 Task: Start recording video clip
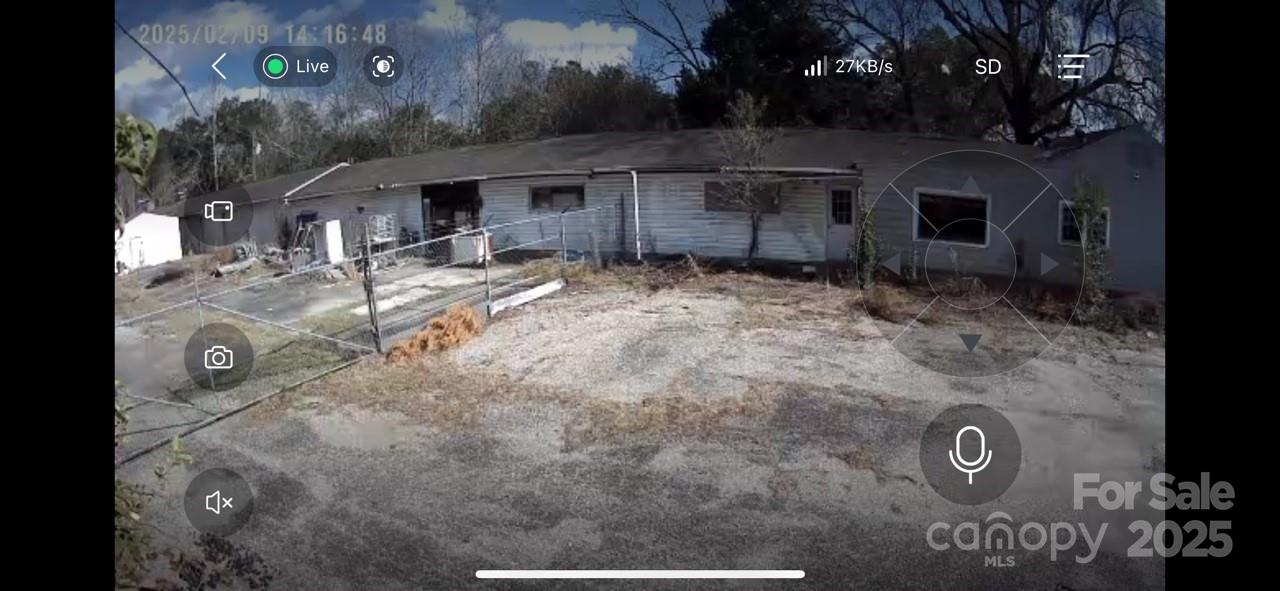pyautogui.click(x=218, y=211)
